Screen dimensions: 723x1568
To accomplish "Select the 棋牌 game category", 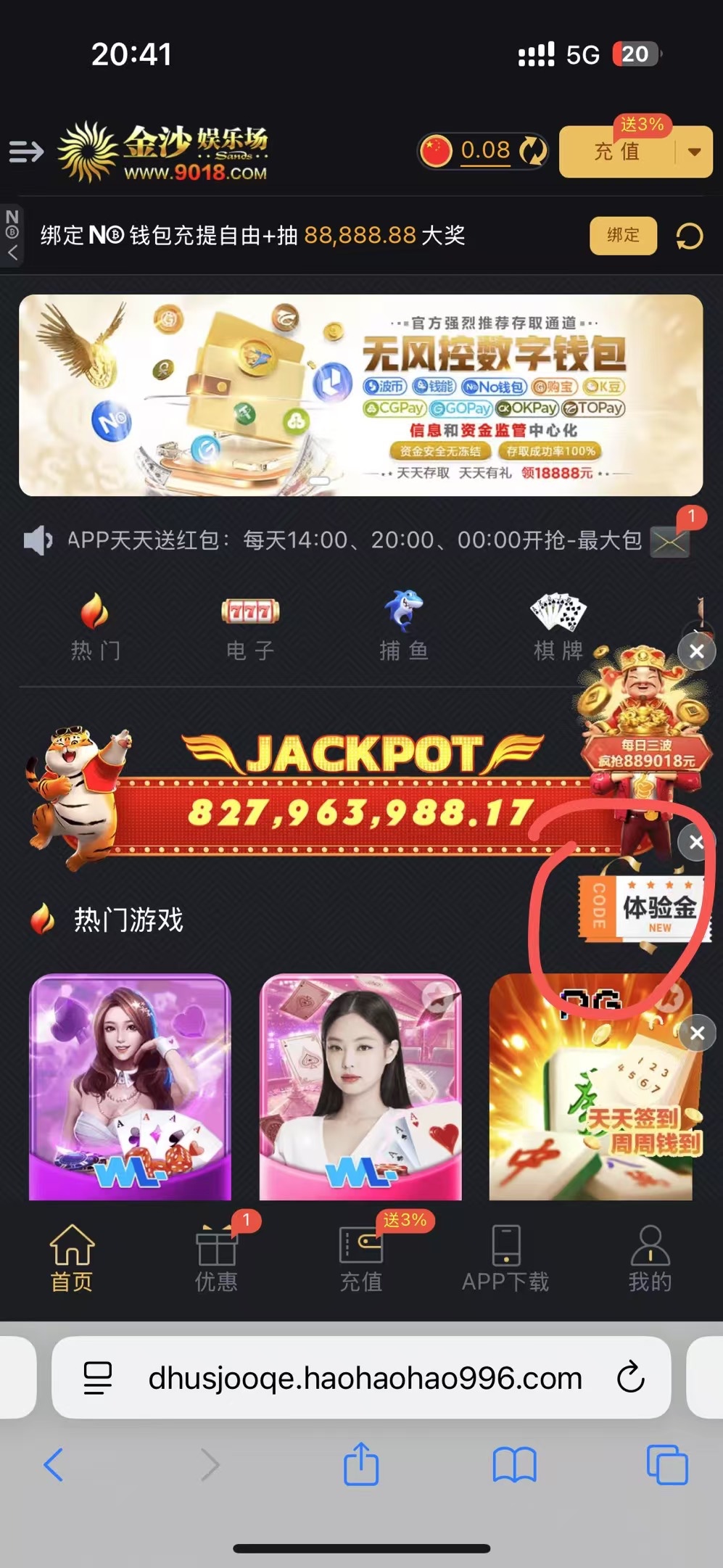I will [558, 627].
